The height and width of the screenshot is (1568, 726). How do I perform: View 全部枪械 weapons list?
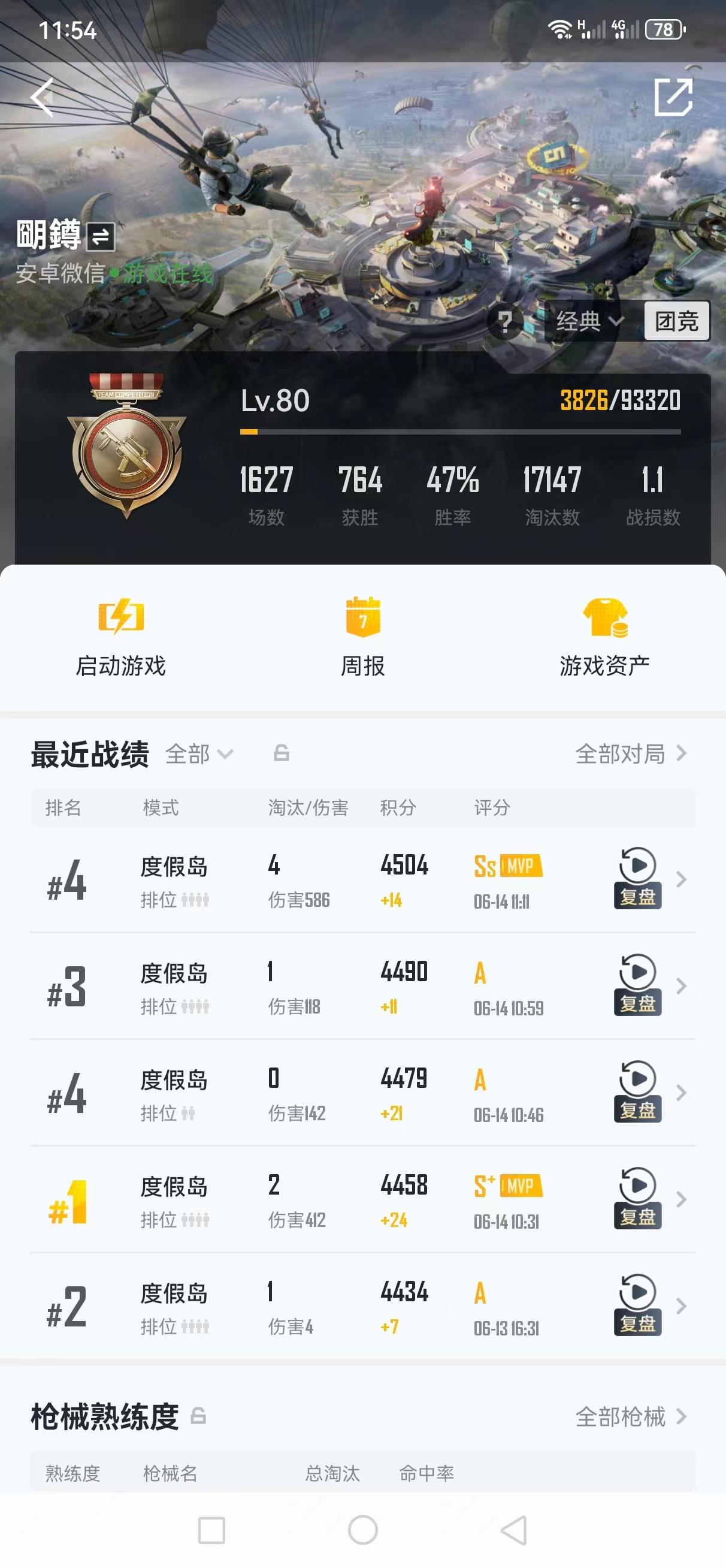[x=630, y=1417]
